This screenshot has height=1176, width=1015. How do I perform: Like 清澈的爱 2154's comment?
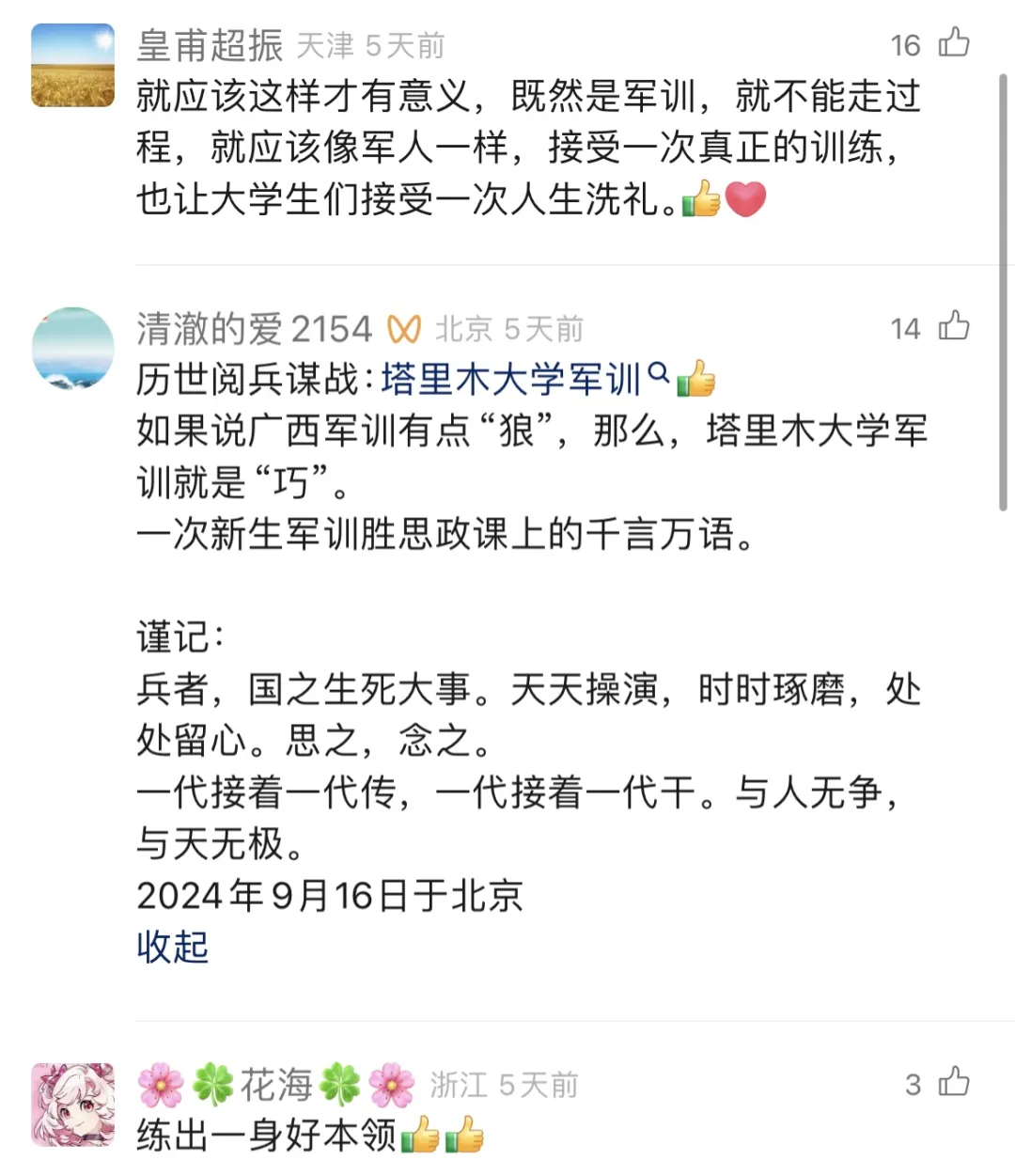(x=954, y=326)
